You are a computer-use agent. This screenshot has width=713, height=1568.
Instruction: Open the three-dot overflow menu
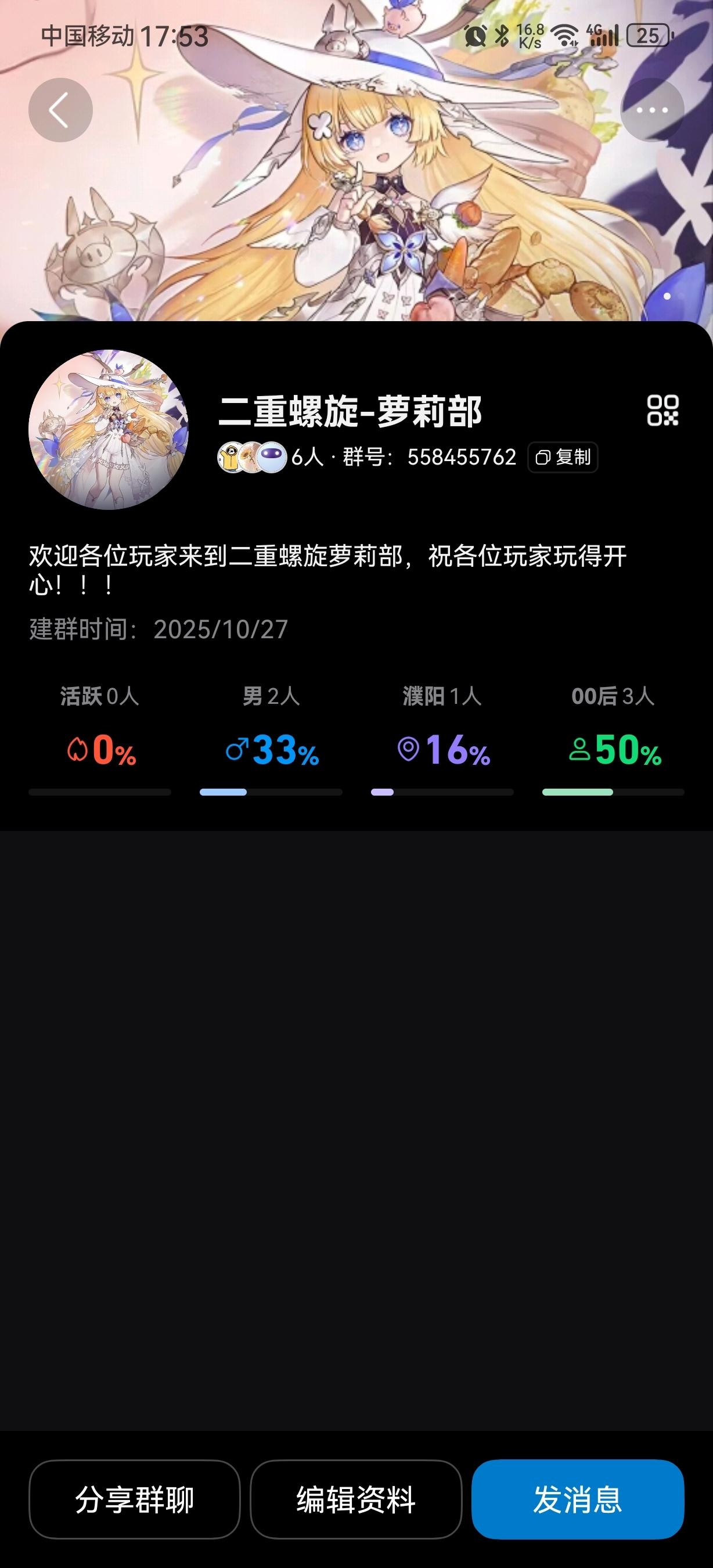pyautogui.click(x=652, y=110)
